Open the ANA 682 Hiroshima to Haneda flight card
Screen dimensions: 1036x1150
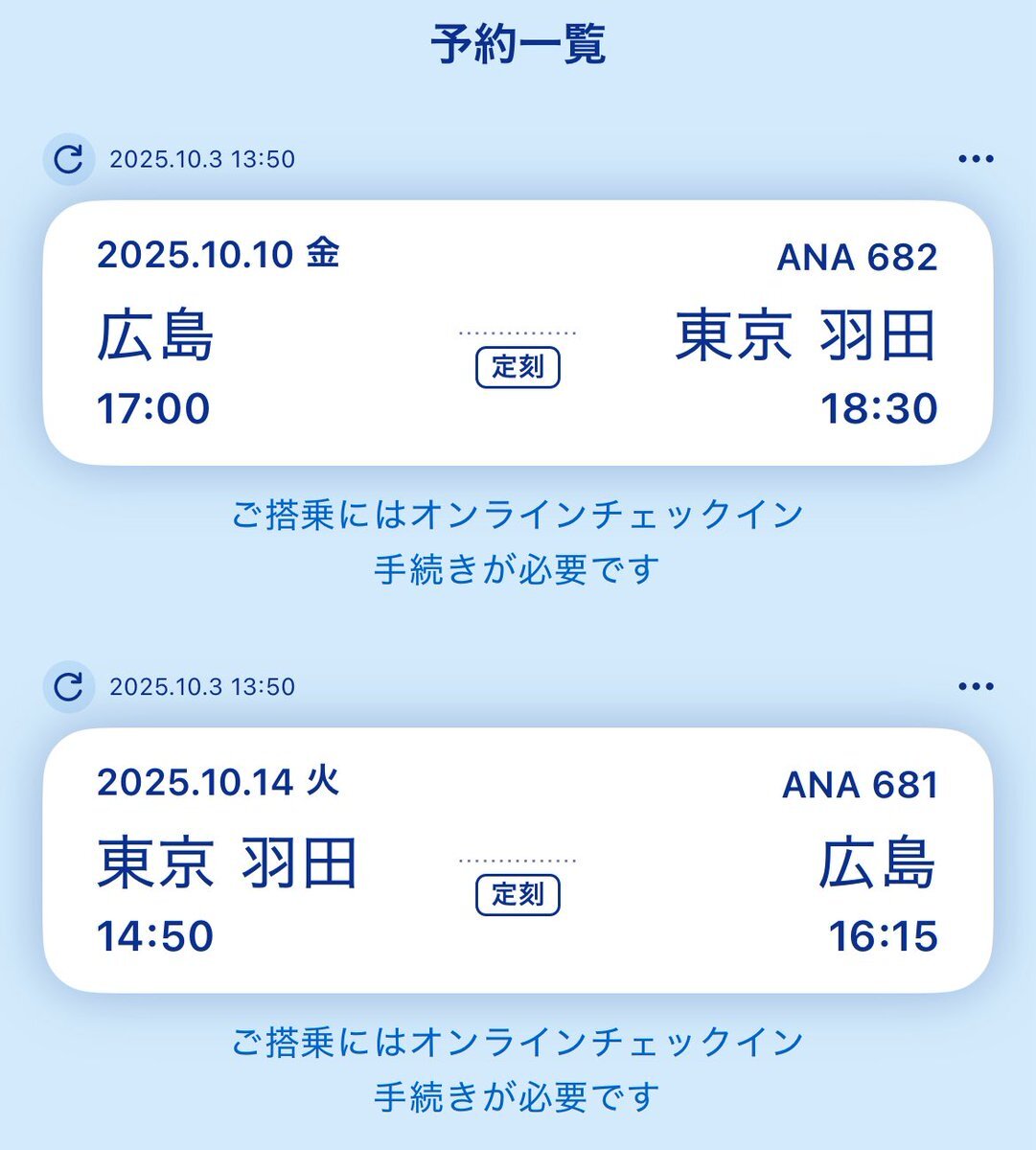click(x=518, y=333)
